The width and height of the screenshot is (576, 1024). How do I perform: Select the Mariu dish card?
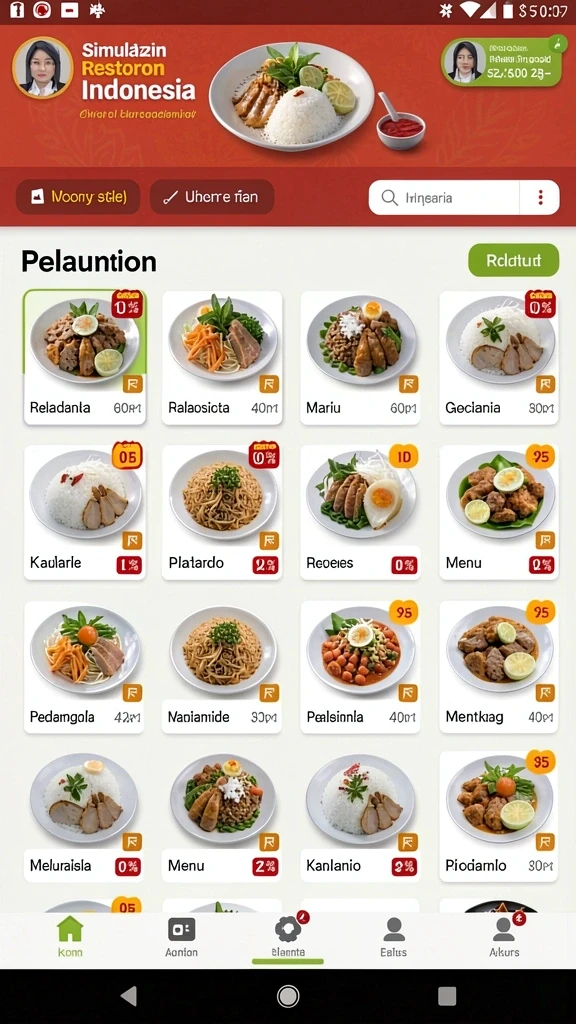[x=360, y=357]
